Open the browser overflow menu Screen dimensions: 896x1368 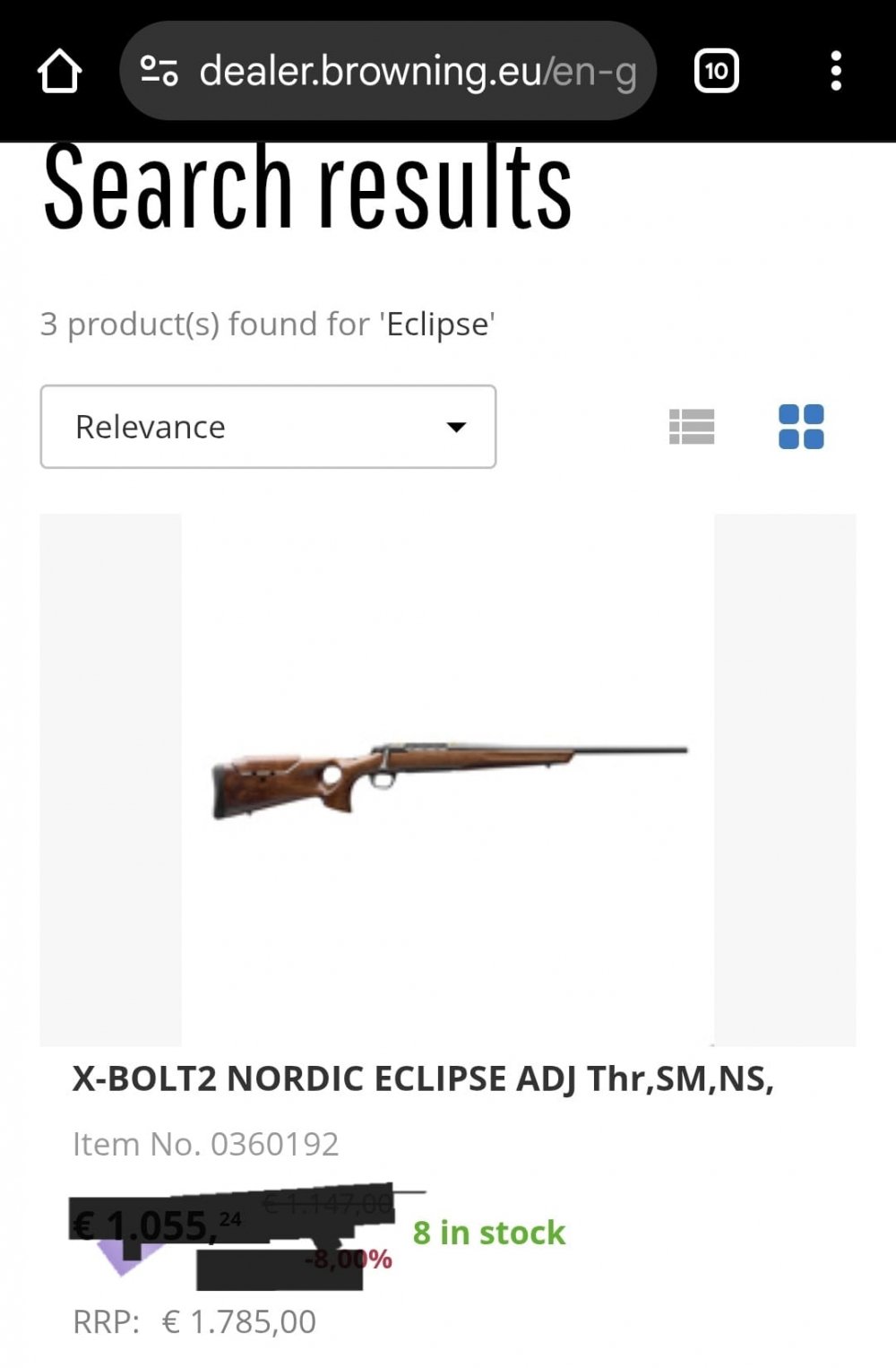[x=835, y=71]
